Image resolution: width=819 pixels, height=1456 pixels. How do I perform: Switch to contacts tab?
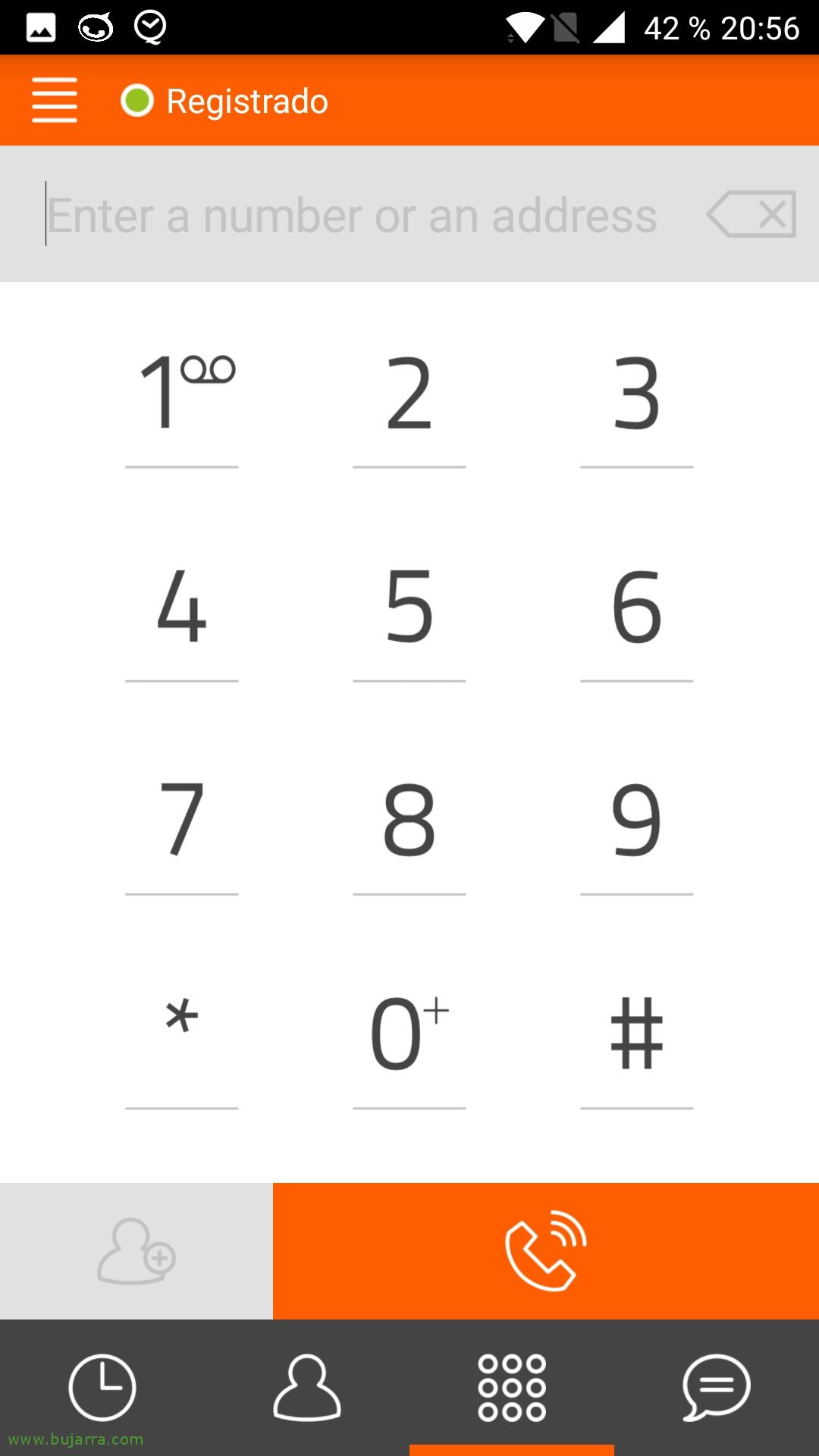pyautogui.click(x=307, y=1388)
